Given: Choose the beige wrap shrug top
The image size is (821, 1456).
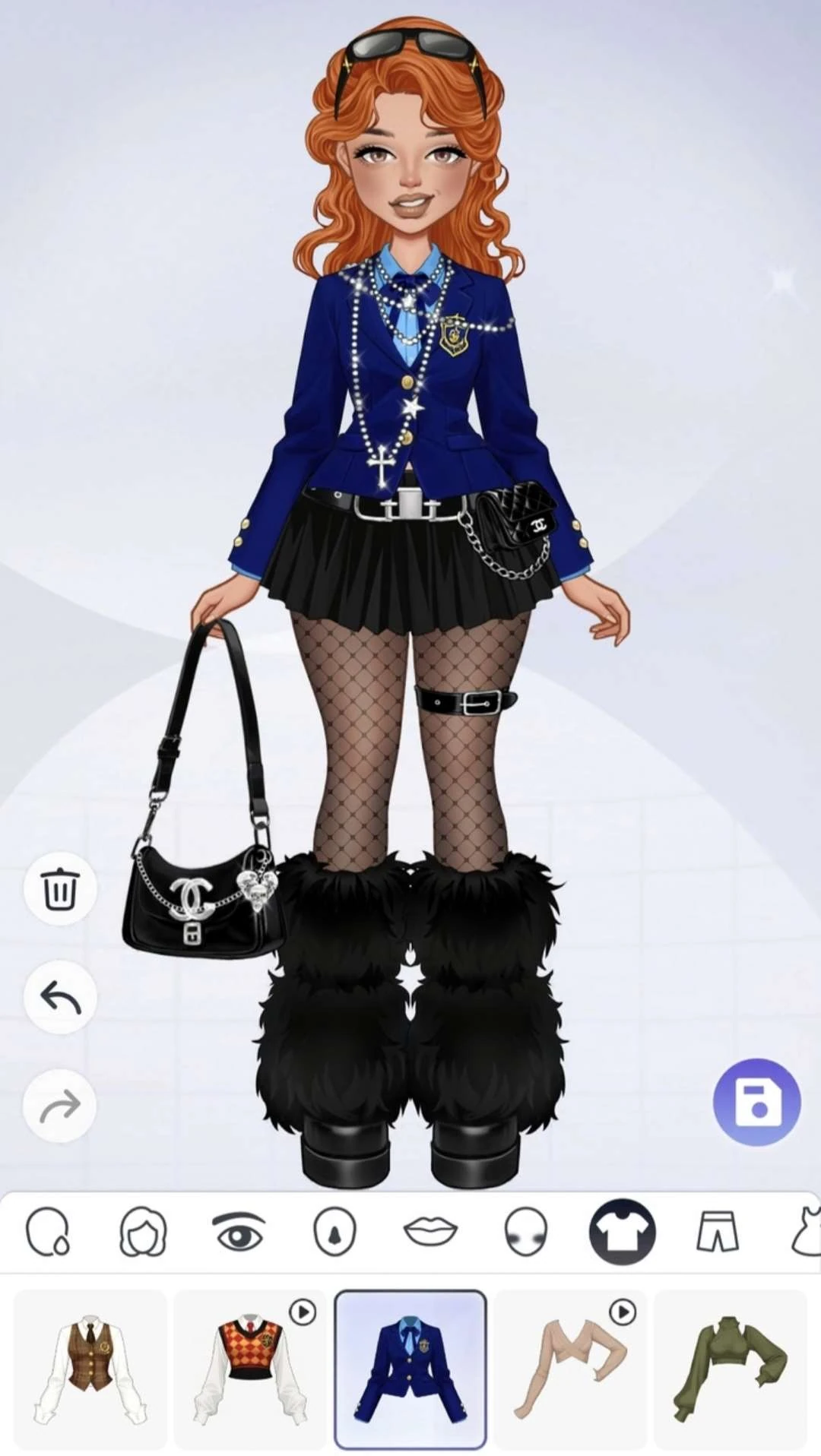Looking at the screenshot, I should coord(570,1369).
